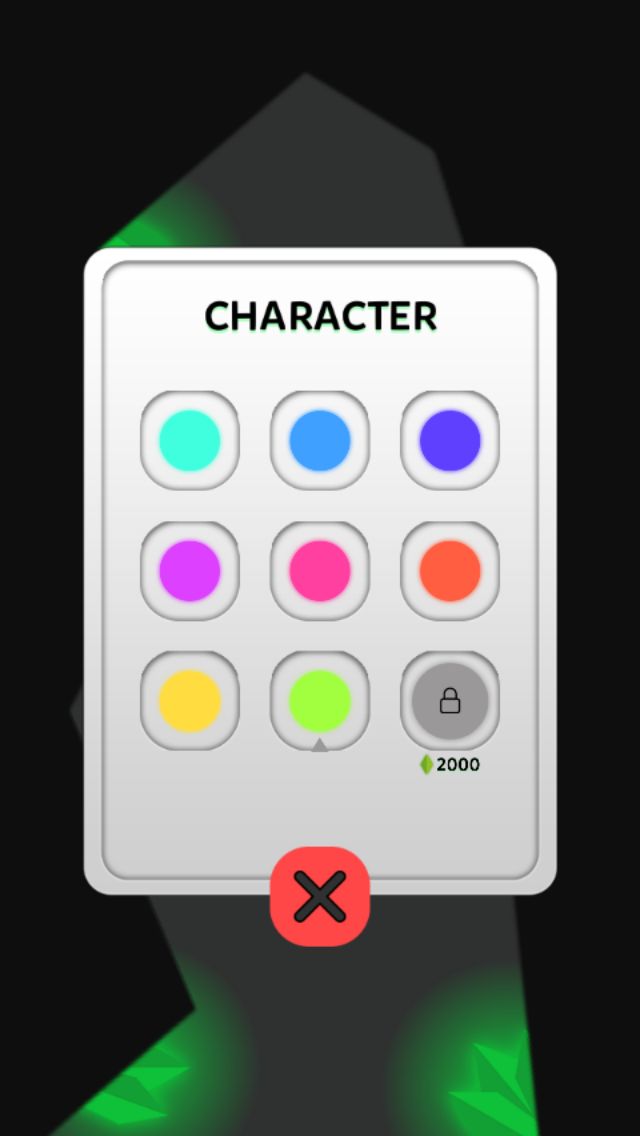
Task: Select the yellow character color
Action: point(190,700)
